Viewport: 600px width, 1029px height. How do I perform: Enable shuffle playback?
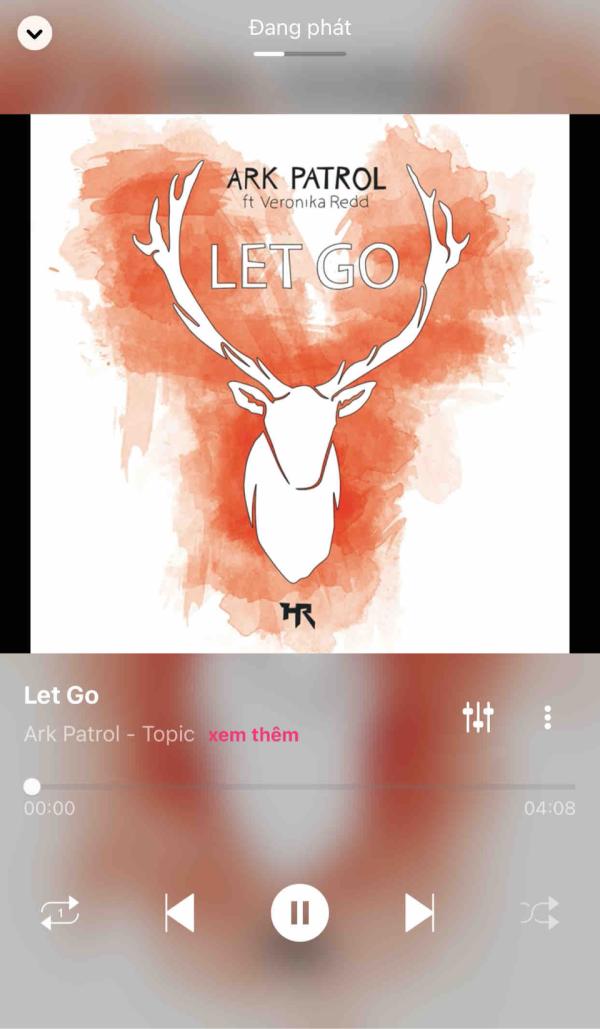click(x=540, y=912)
